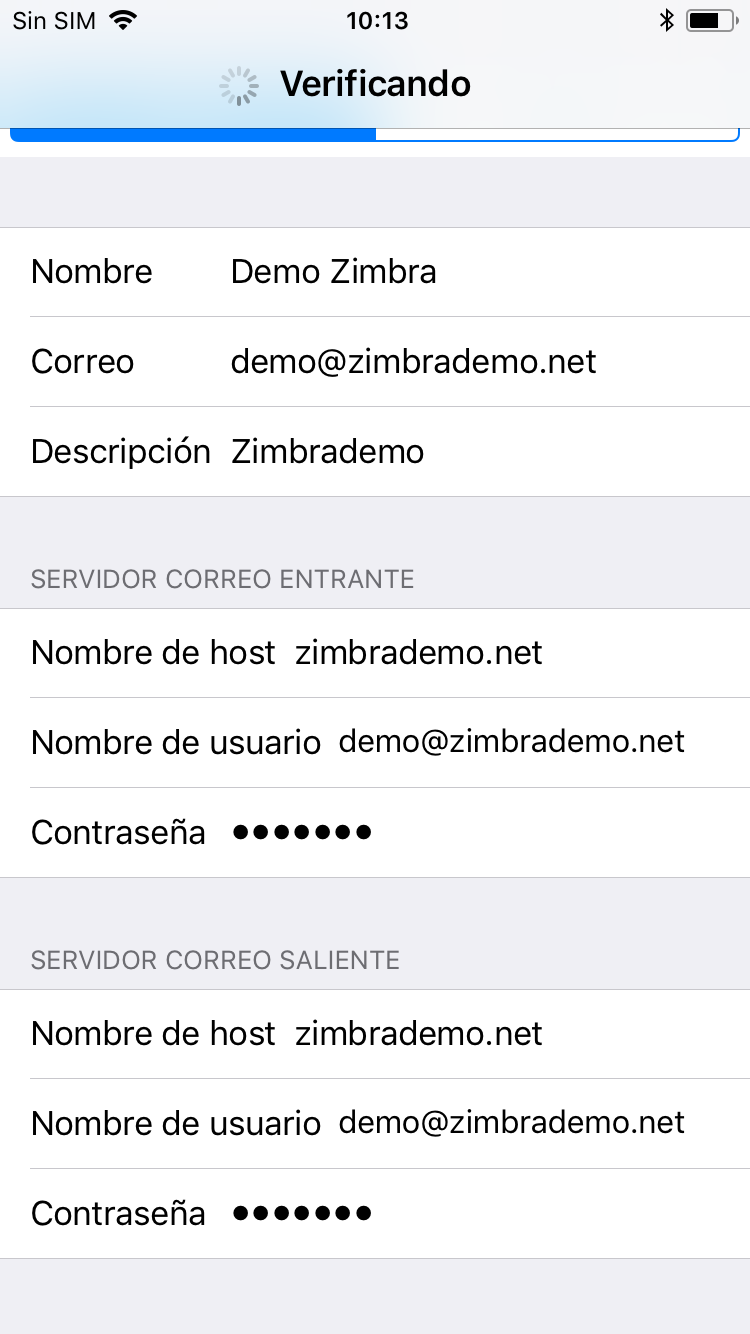Tap the incoming server Contraseña field
The width and height of the screenshot is (750, 1334).
375,833
